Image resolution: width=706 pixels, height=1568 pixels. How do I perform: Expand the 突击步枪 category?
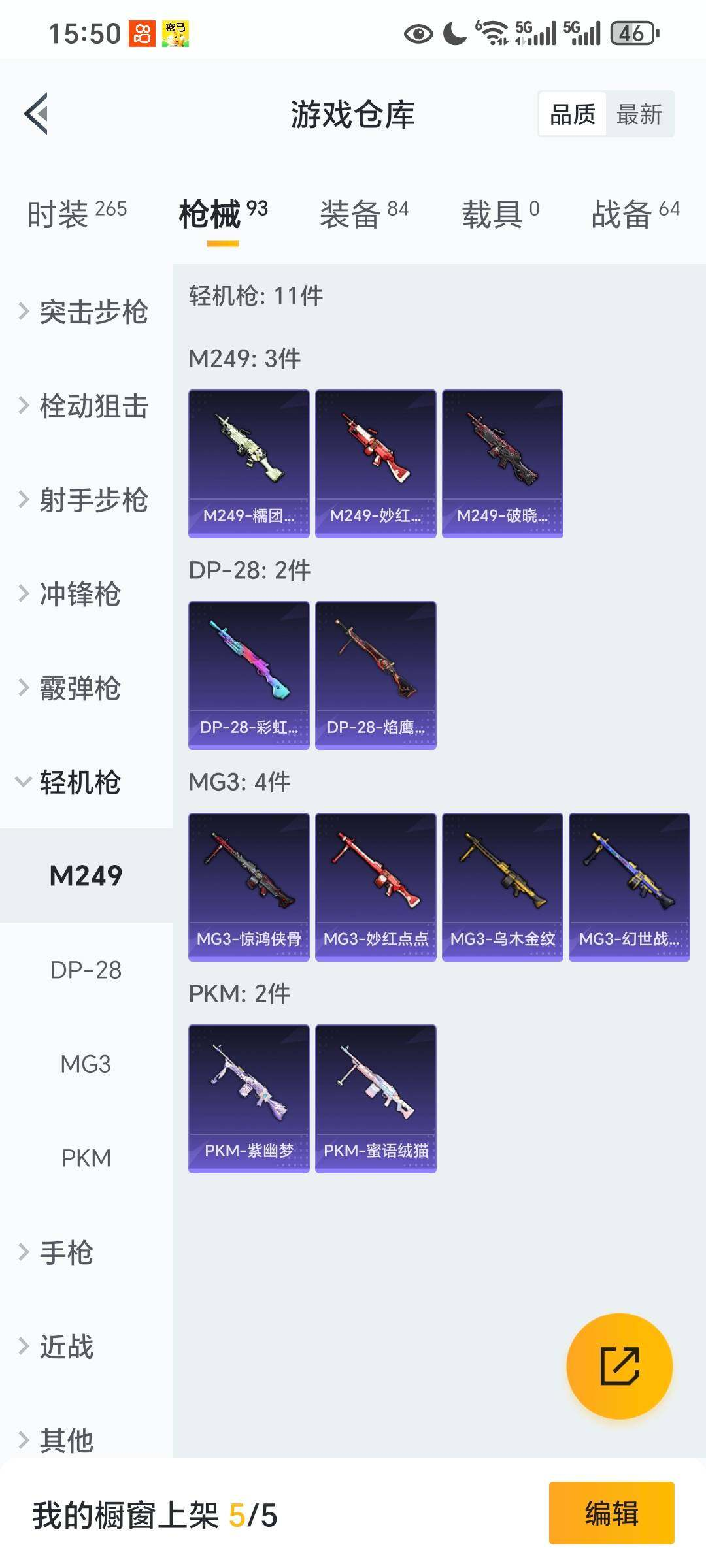pyautogui.click(x=85, y=312)
